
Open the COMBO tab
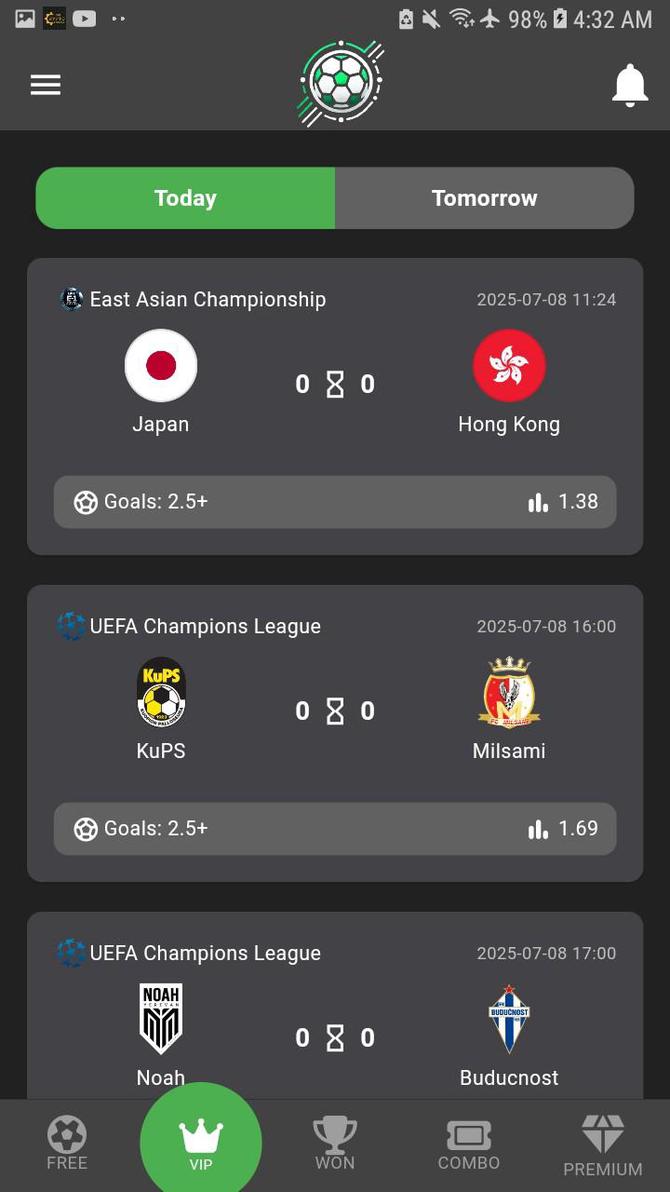click(x=468, y=1144)
